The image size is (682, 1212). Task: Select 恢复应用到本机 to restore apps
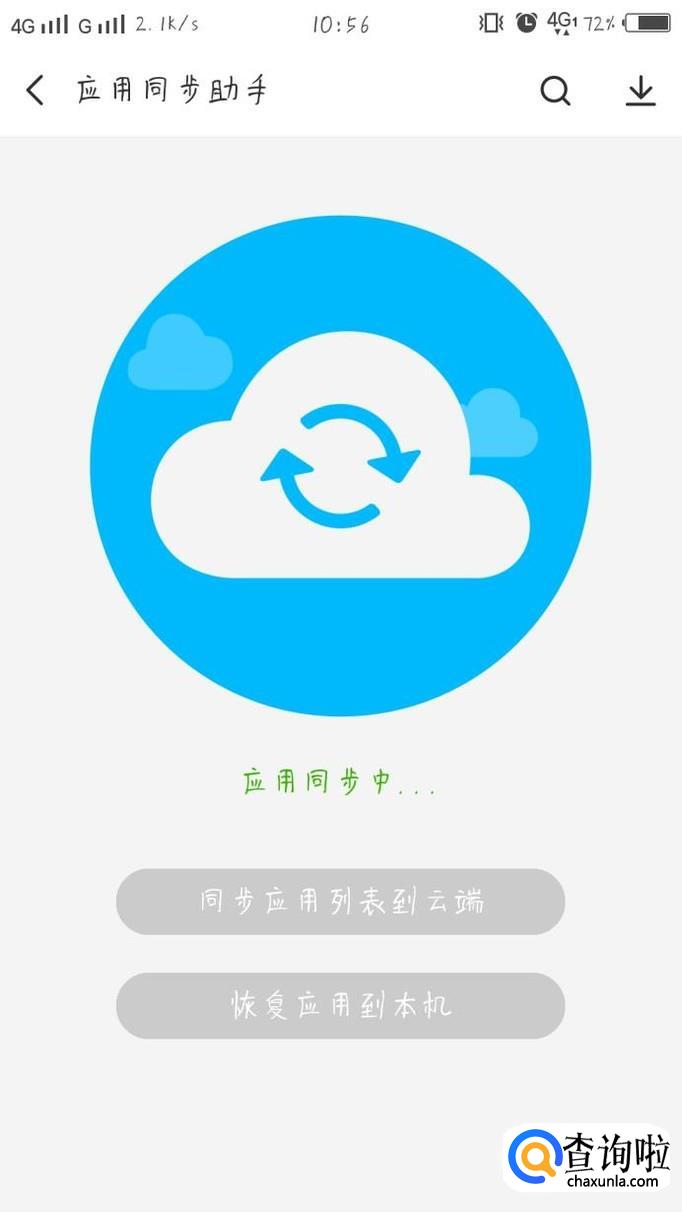coord(340,1005)
